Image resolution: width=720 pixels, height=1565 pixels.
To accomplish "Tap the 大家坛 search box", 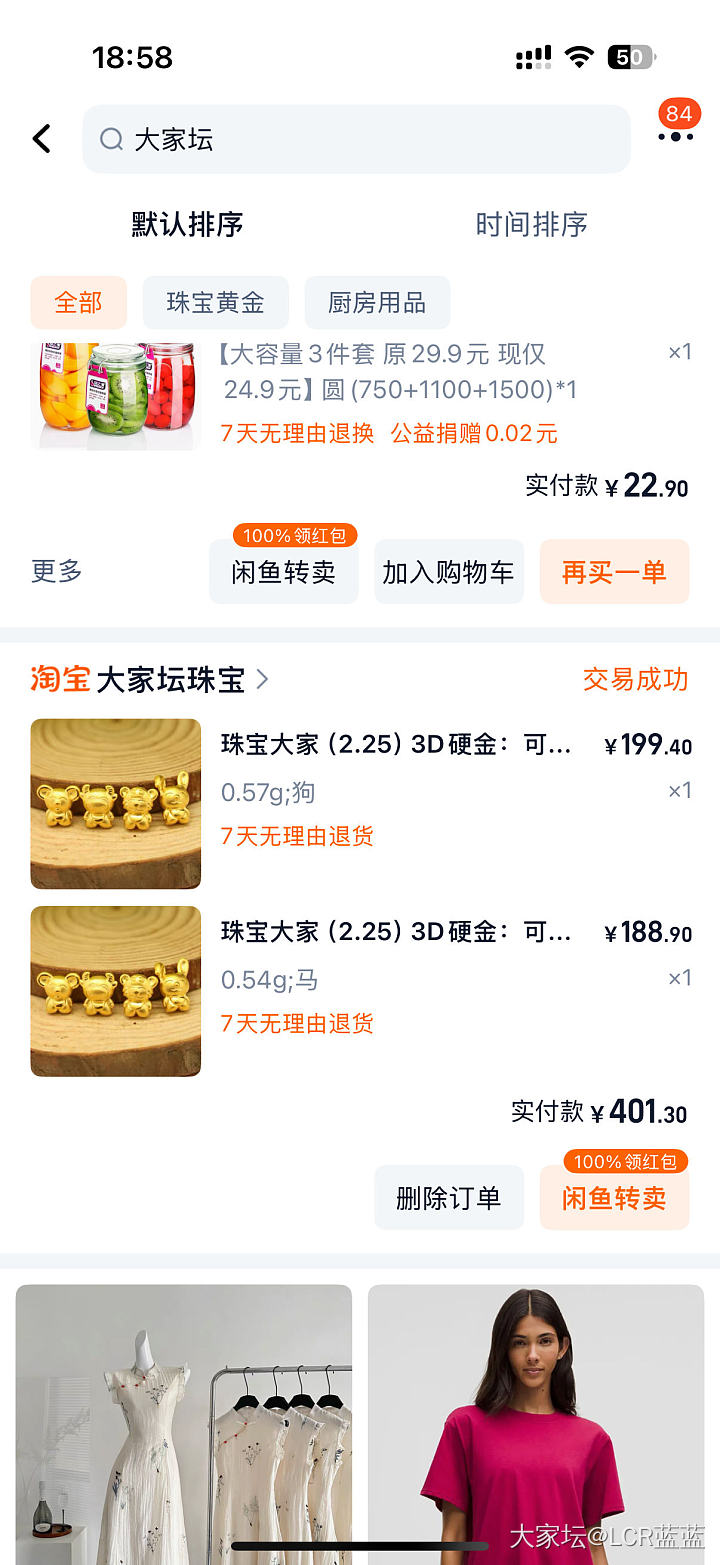I will pos(356,139).
